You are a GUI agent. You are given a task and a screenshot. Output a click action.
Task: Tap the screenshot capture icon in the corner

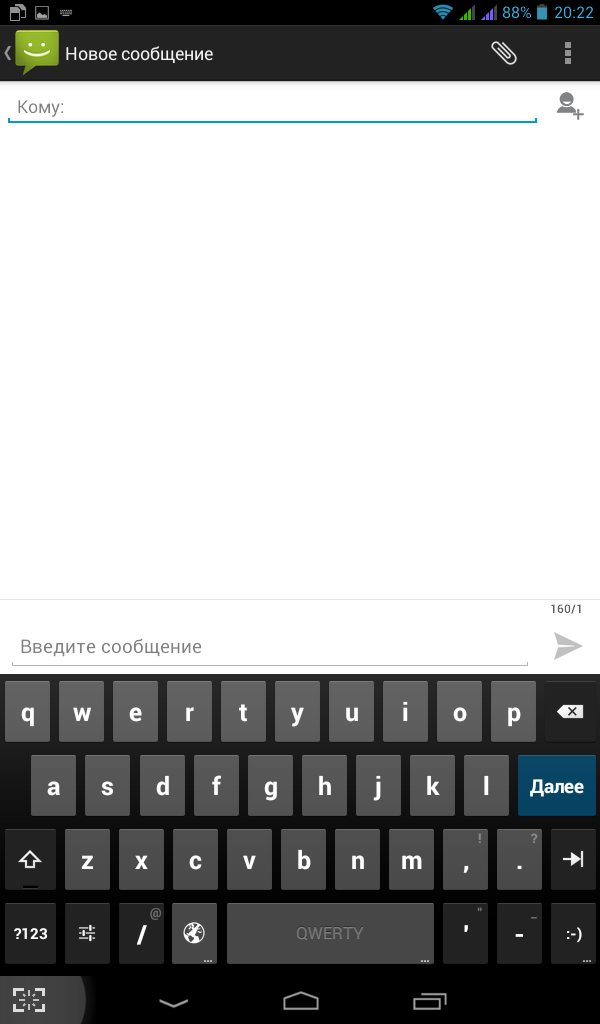pyautogui.click(x=29, y=1000)
